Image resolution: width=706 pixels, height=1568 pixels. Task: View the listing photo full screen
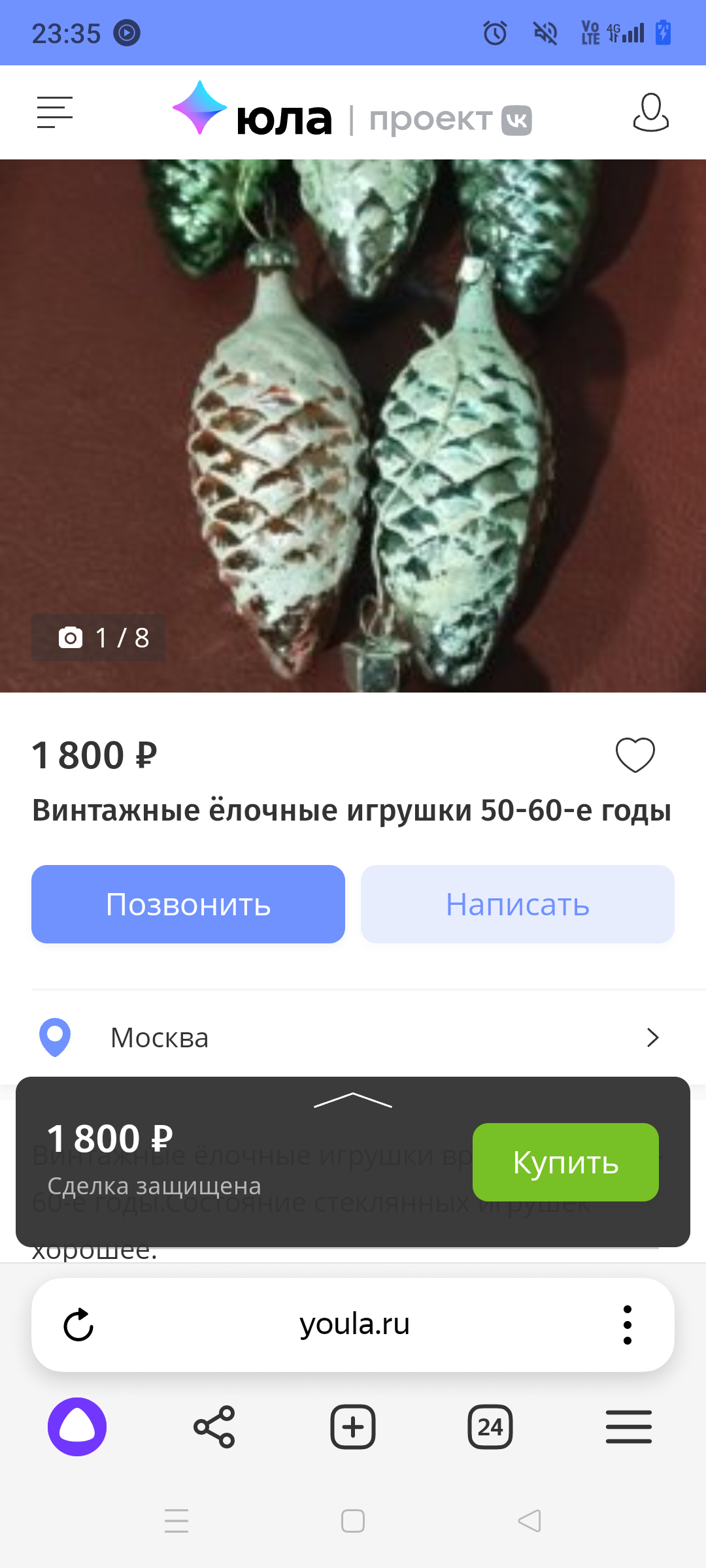pyautogui.click(x=353, y=425)
